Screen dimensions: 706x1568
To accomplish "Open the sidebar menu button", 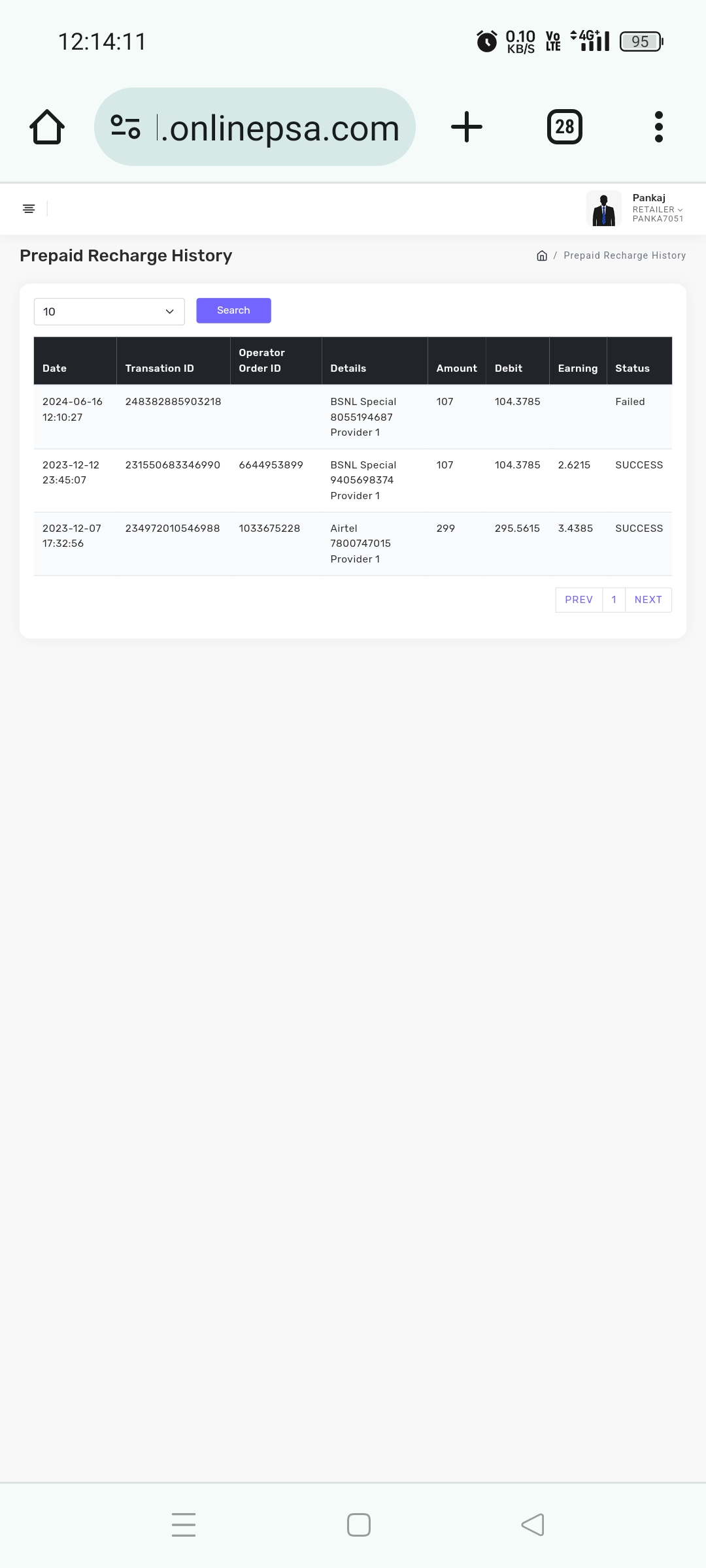I will pos(29,208).
